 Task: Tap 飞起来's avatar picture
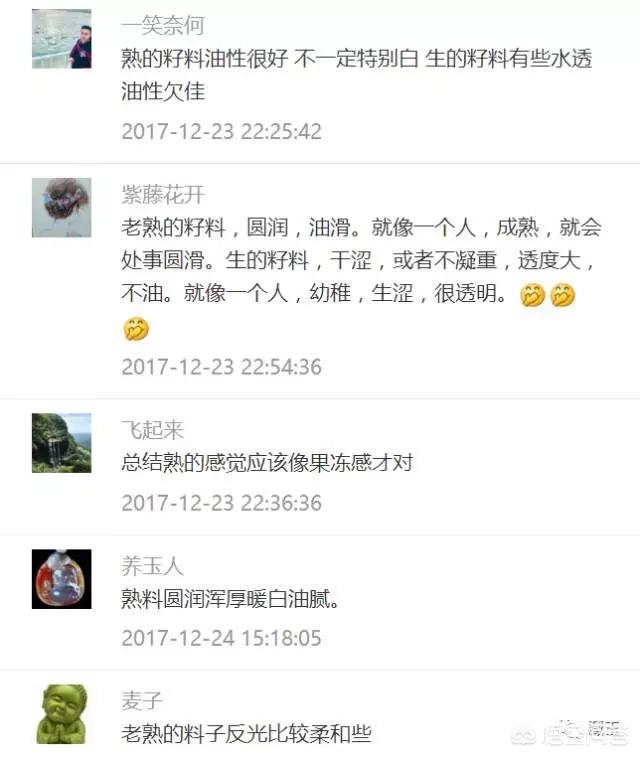(61, 443)
